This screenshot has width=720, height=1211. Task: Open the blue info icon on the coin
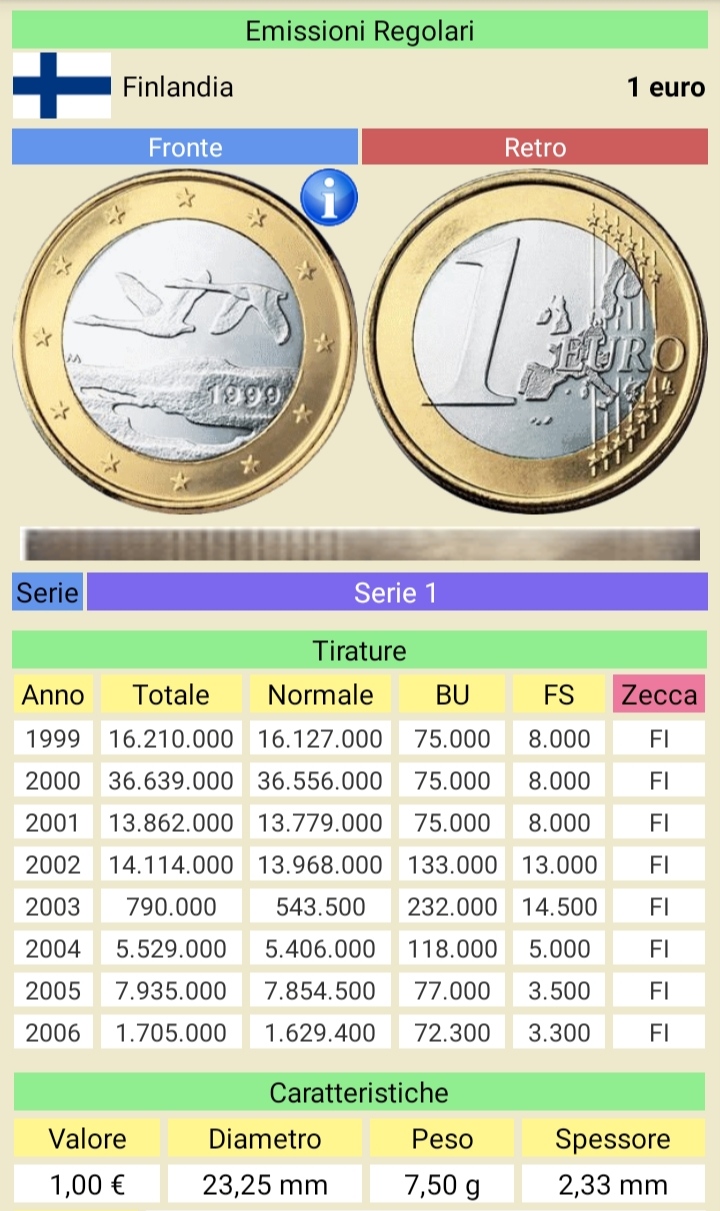(328, 197)
